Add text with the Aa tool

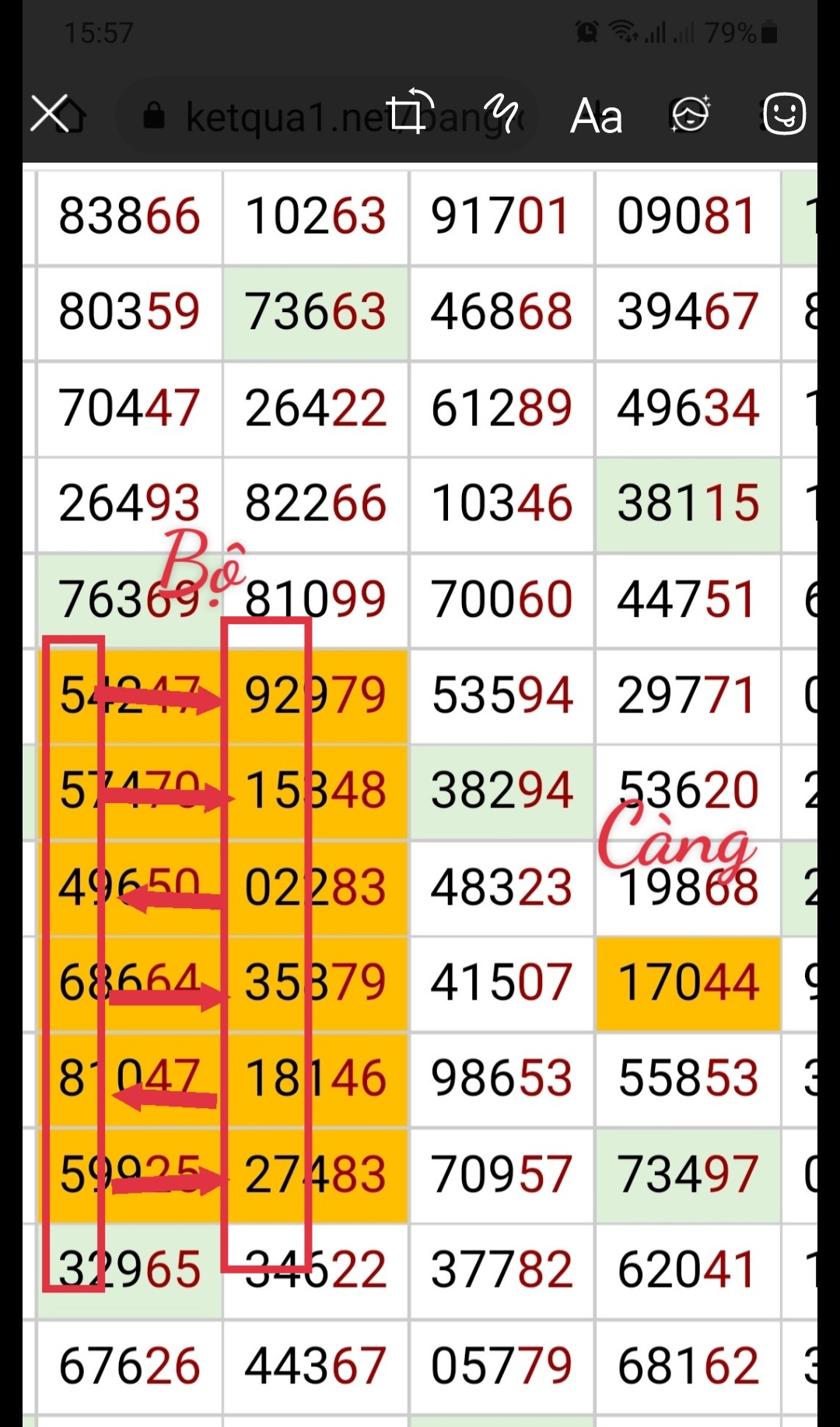click(x=597, y=117)
